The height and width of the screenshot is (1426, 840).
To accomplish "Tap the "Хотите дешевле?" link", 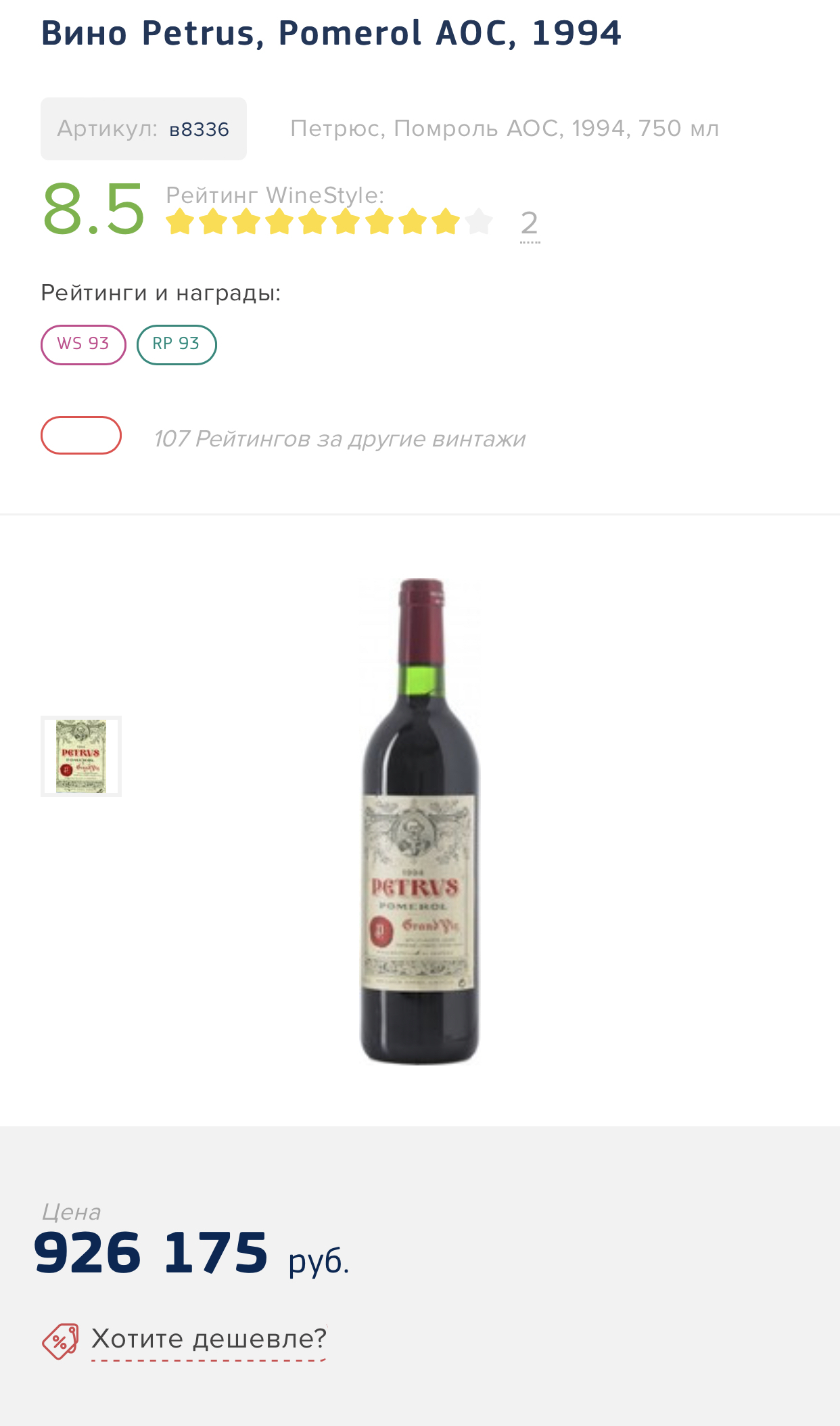I will (209, 1339).
